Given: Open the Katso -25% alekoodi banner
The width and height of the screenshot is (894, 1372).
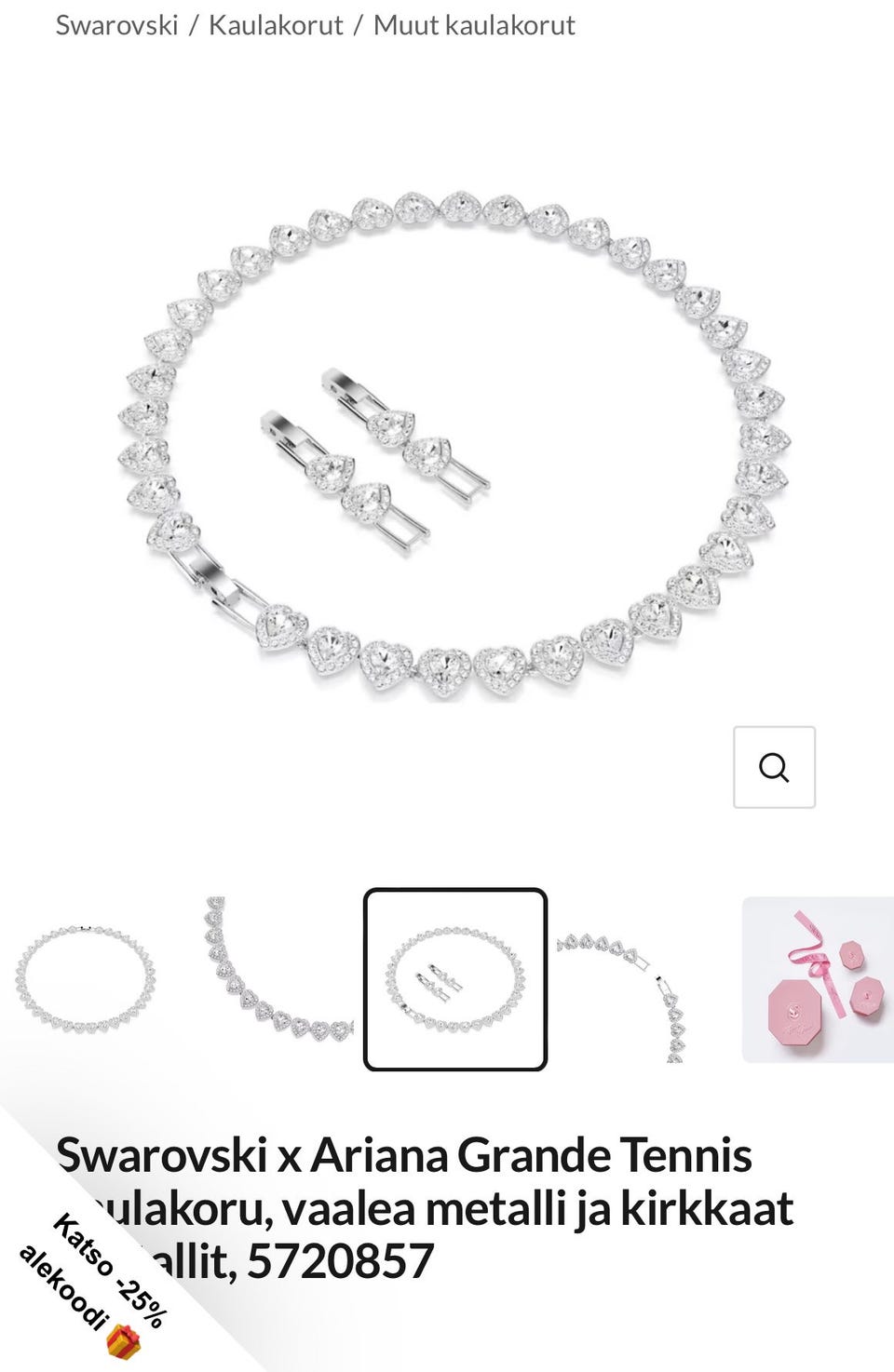Looking at the screenshot, I should [x=93, y=1285].
